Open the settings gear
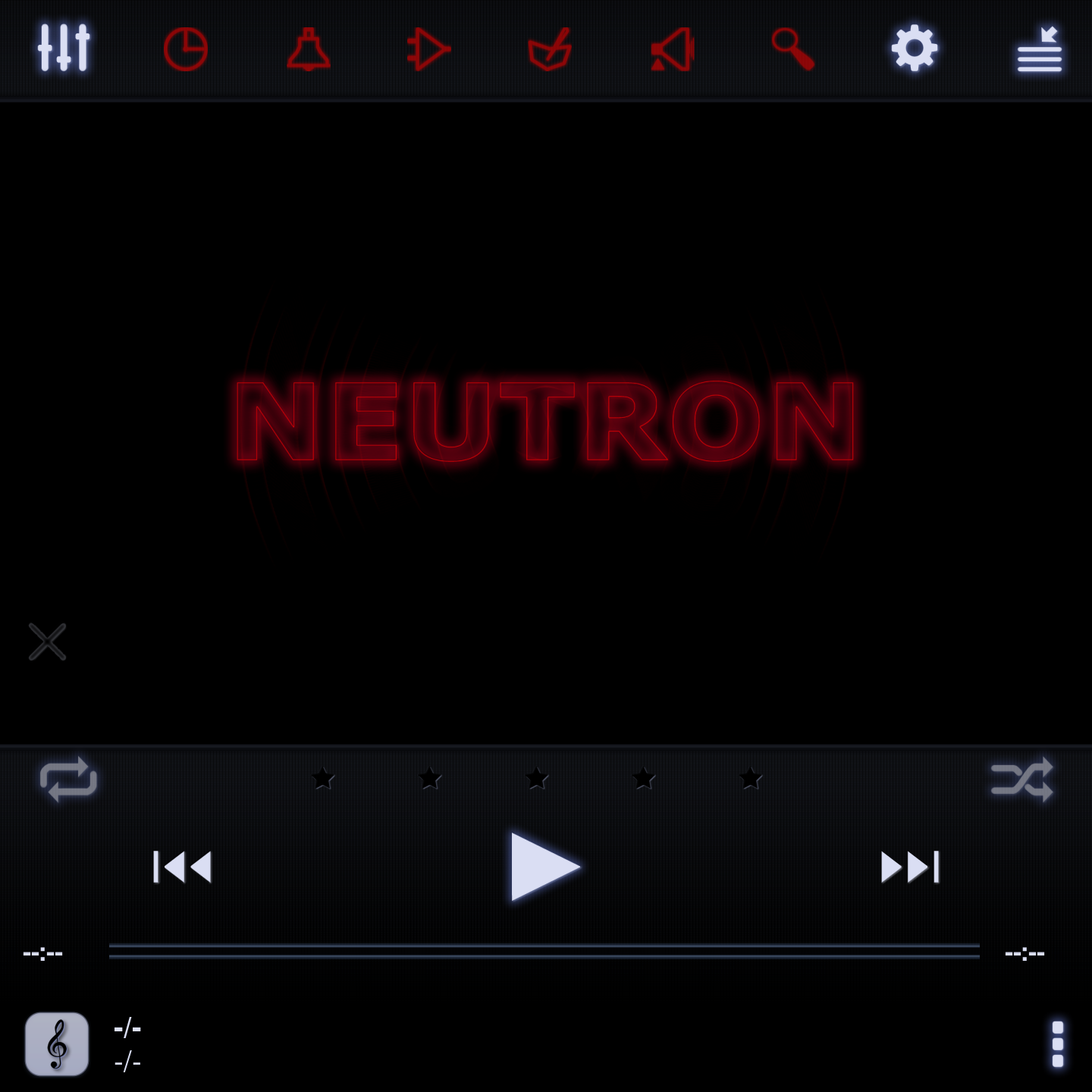This screenshot has width=1092, height=1092. tap(915, 49)
